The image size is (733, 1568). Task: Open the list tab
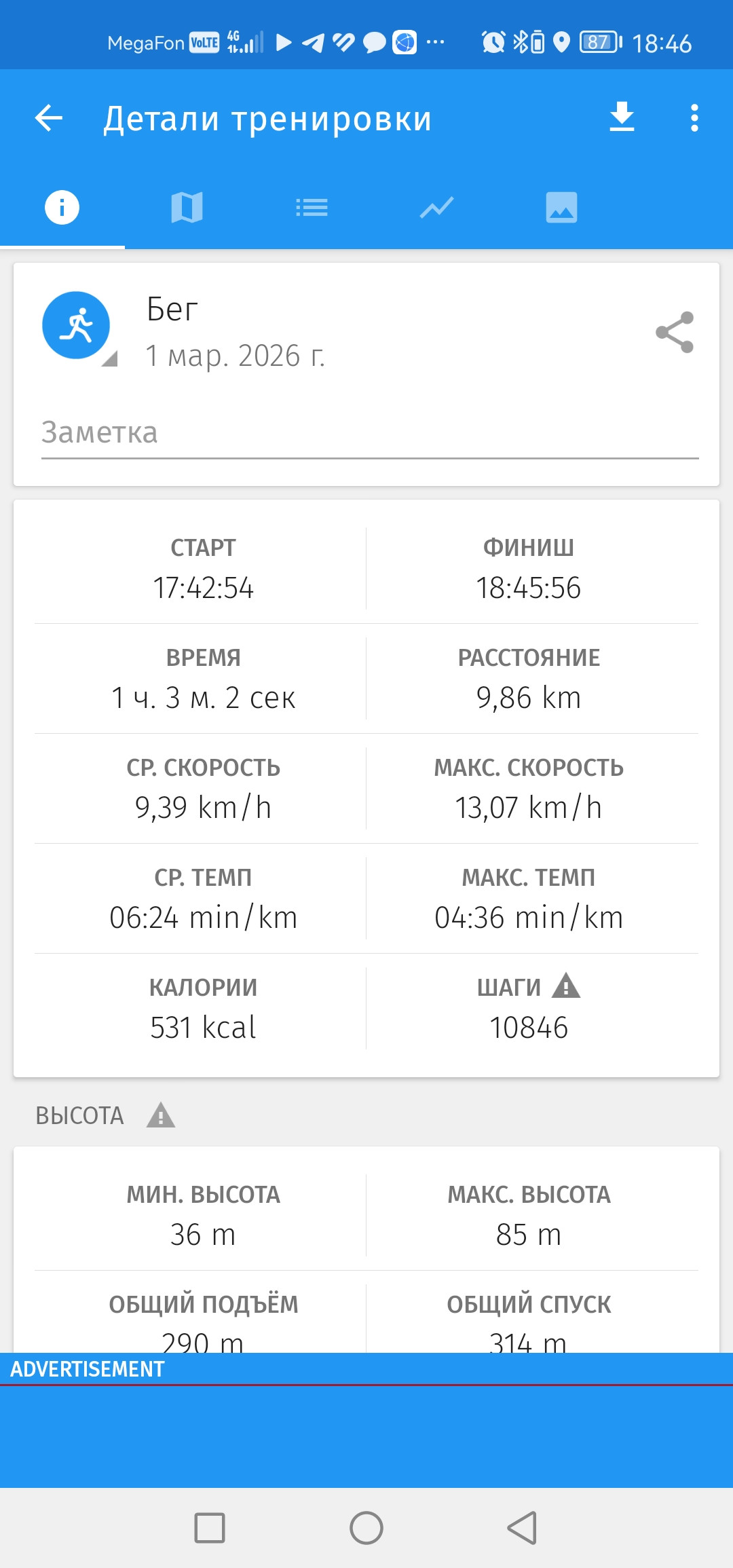312,207
